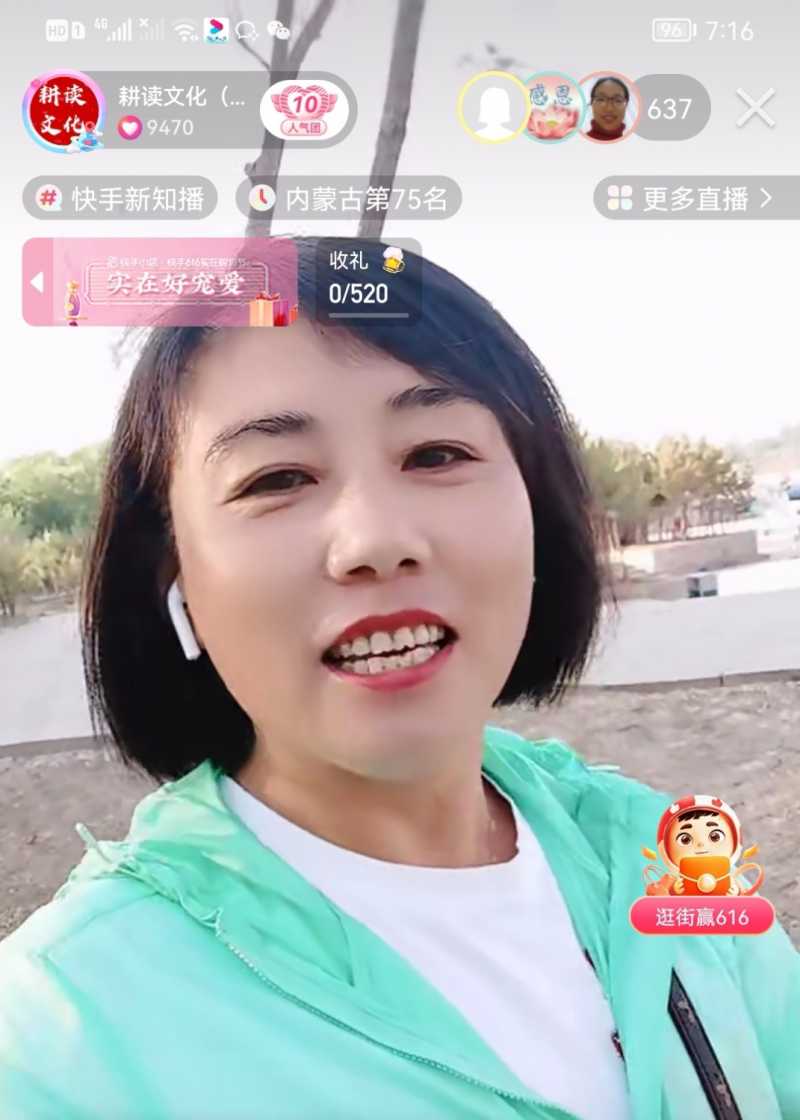Open the 逛街赢616 red packet widget
This screenshot has height=1120, width=800.
[x=702, y=868]
